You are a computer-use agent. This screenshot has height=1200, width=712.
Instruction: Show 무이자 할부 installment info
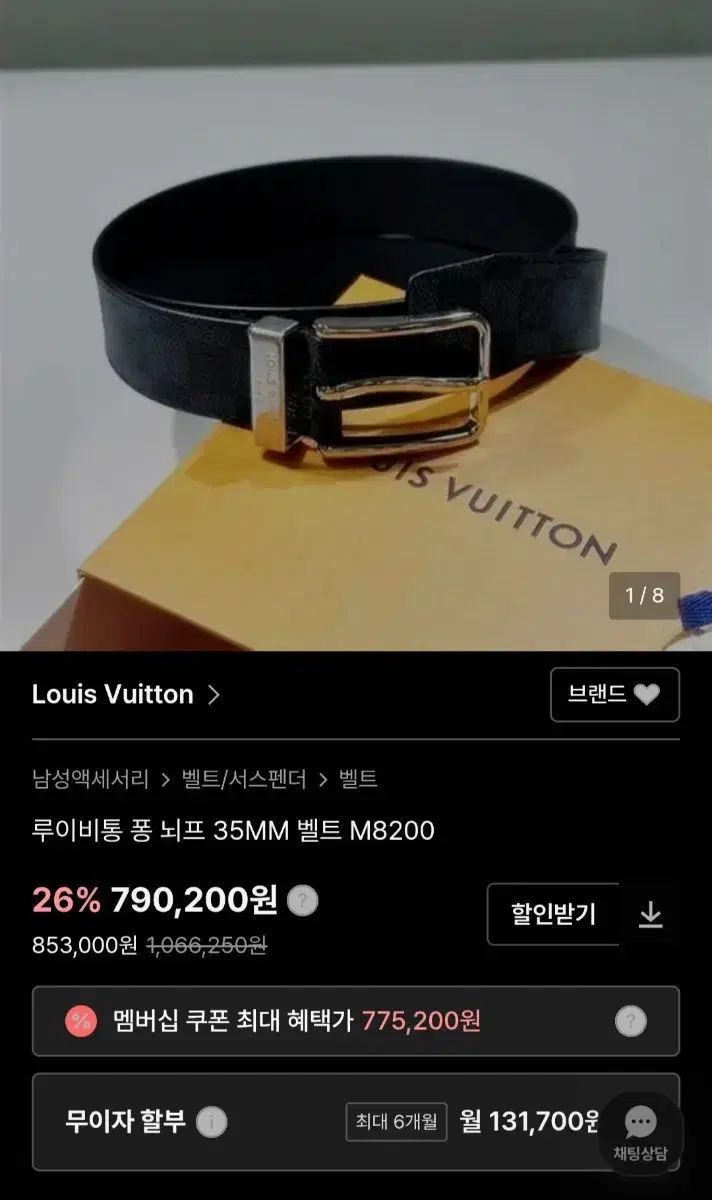(x=211, y=1122)
